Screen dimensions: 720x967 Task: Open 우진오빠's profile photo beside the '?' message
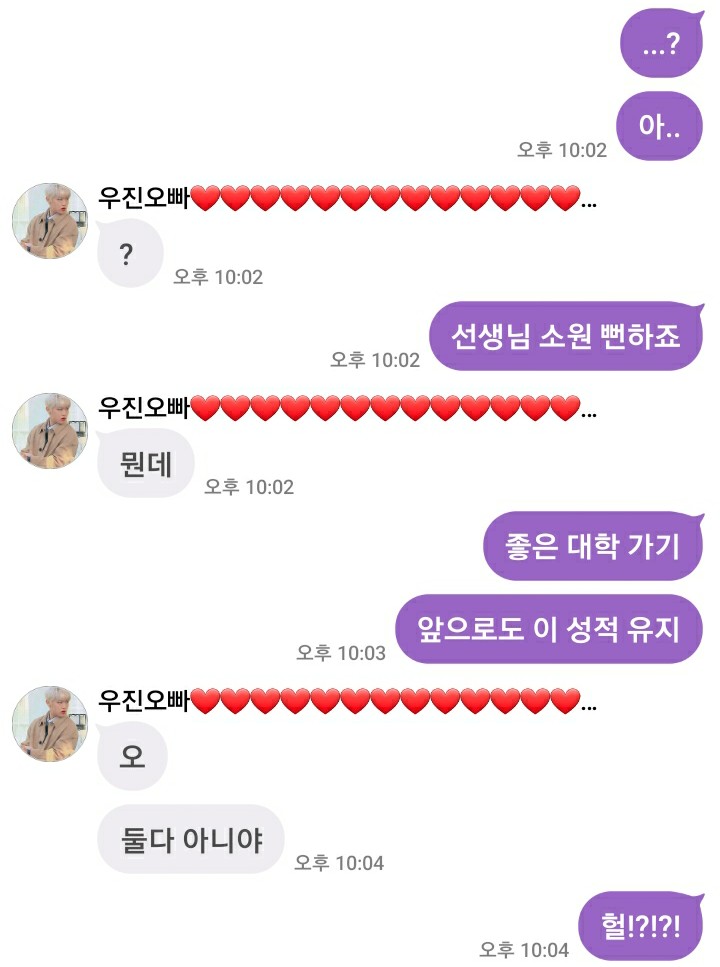50,220
